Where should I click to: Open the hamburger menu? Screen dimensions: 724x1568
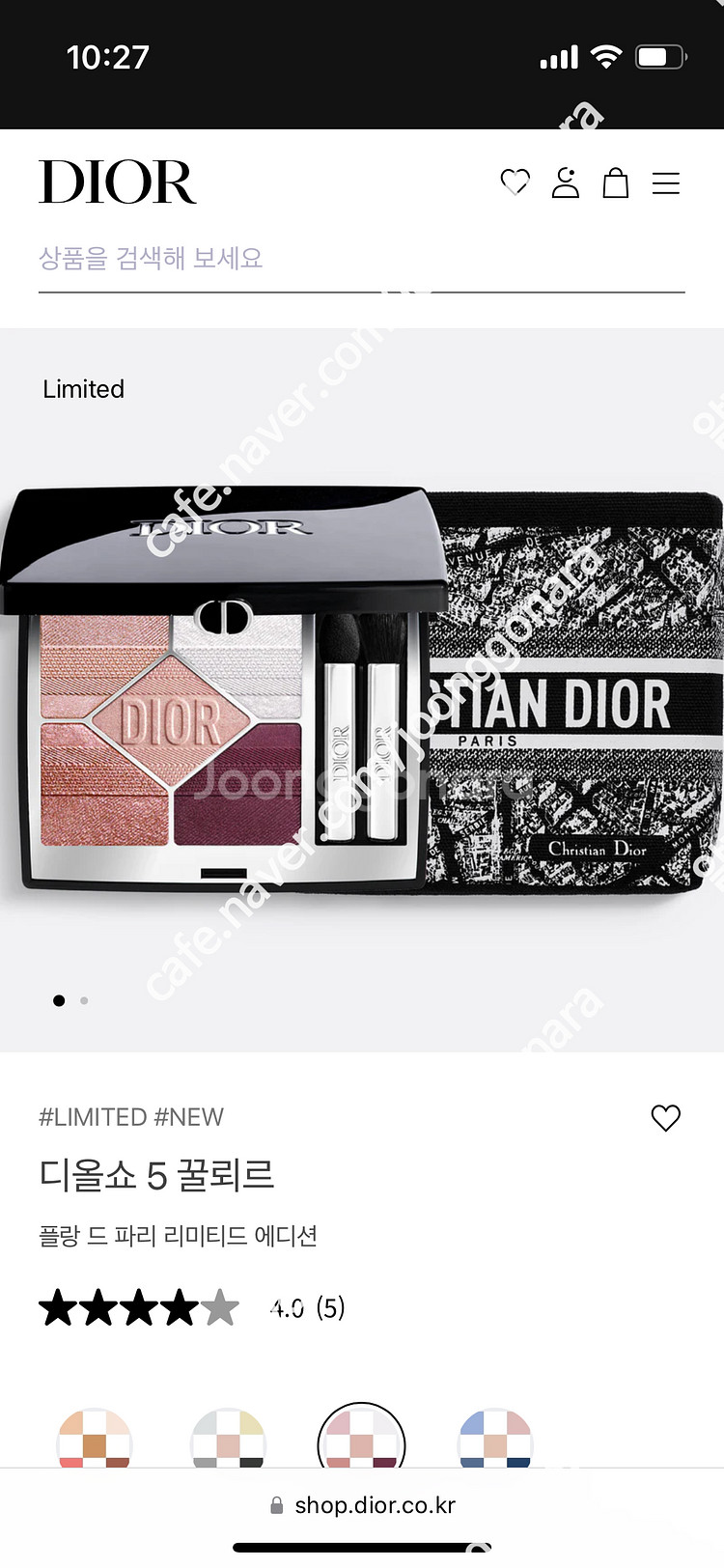(666, 182)
